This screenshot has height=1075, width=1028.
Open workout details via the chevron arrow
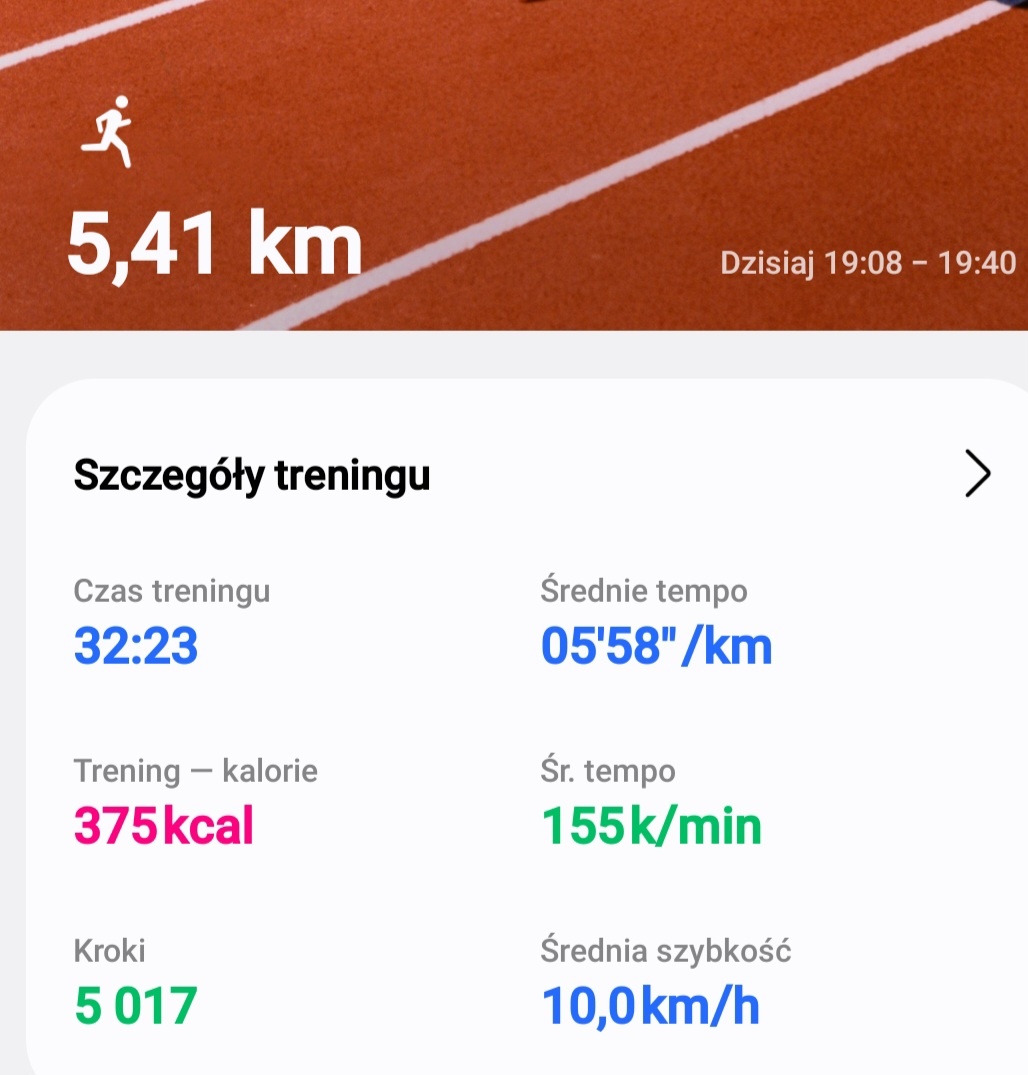(977, 474)
